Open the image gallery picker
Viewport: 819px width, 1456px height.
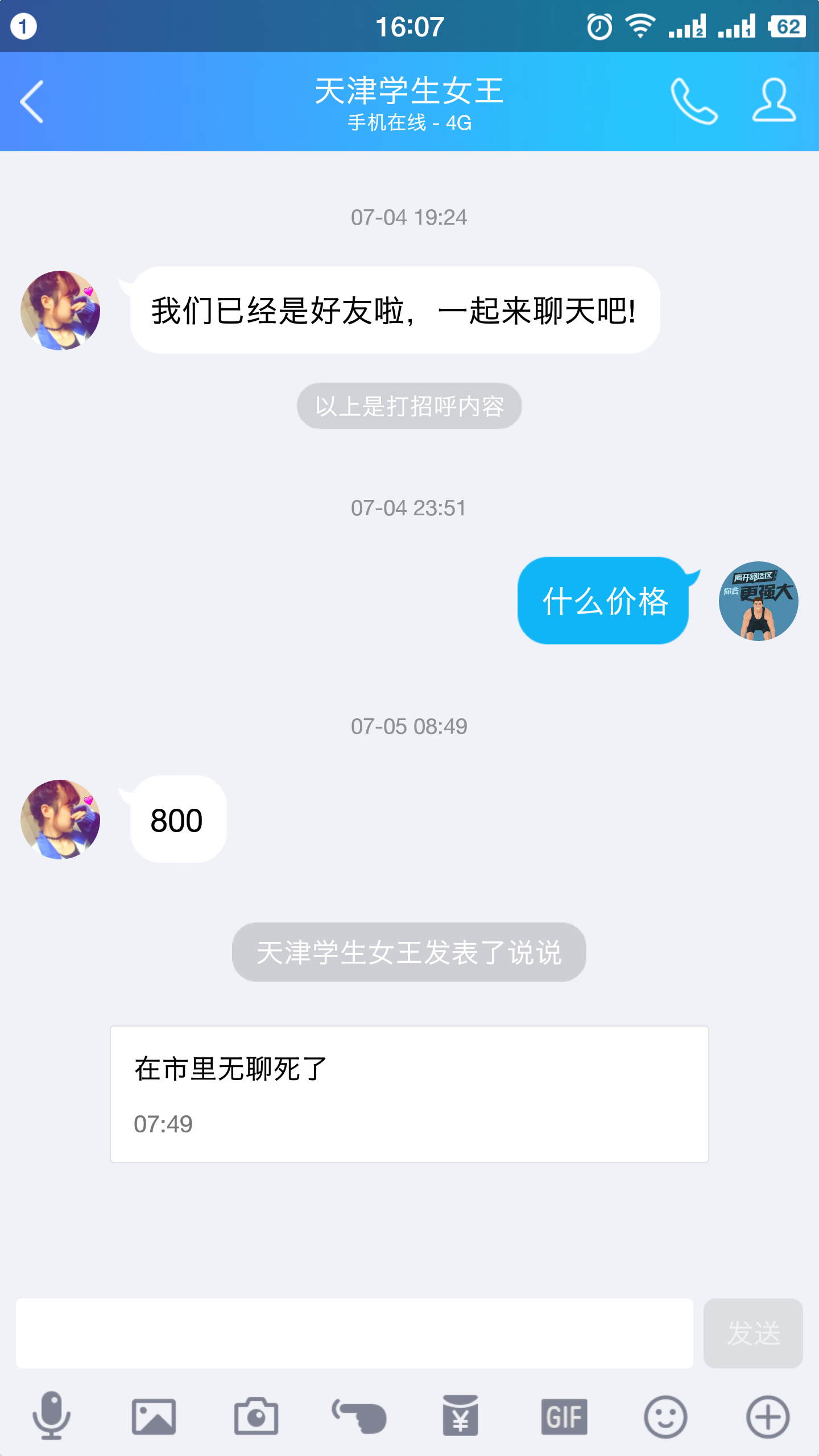click(x=154, y=1417)
